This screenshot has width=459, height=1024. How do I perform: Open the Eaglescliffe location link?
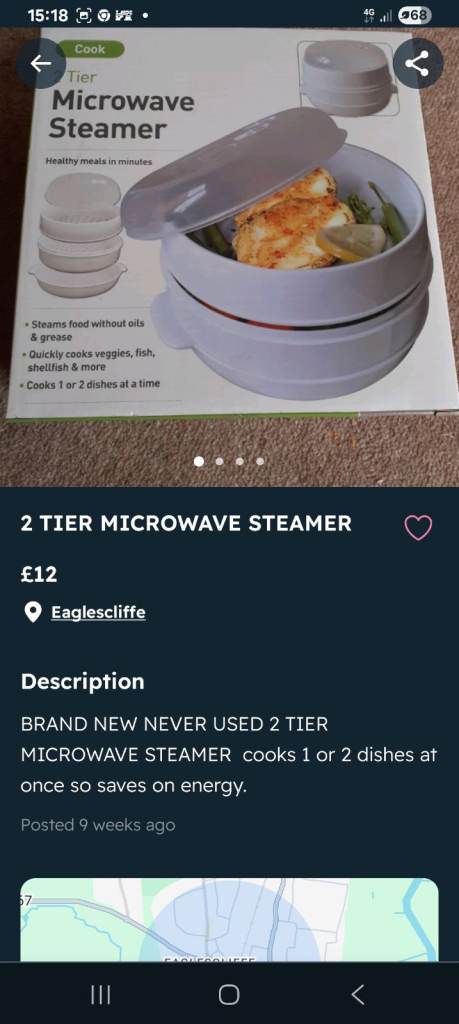[98, 613]
